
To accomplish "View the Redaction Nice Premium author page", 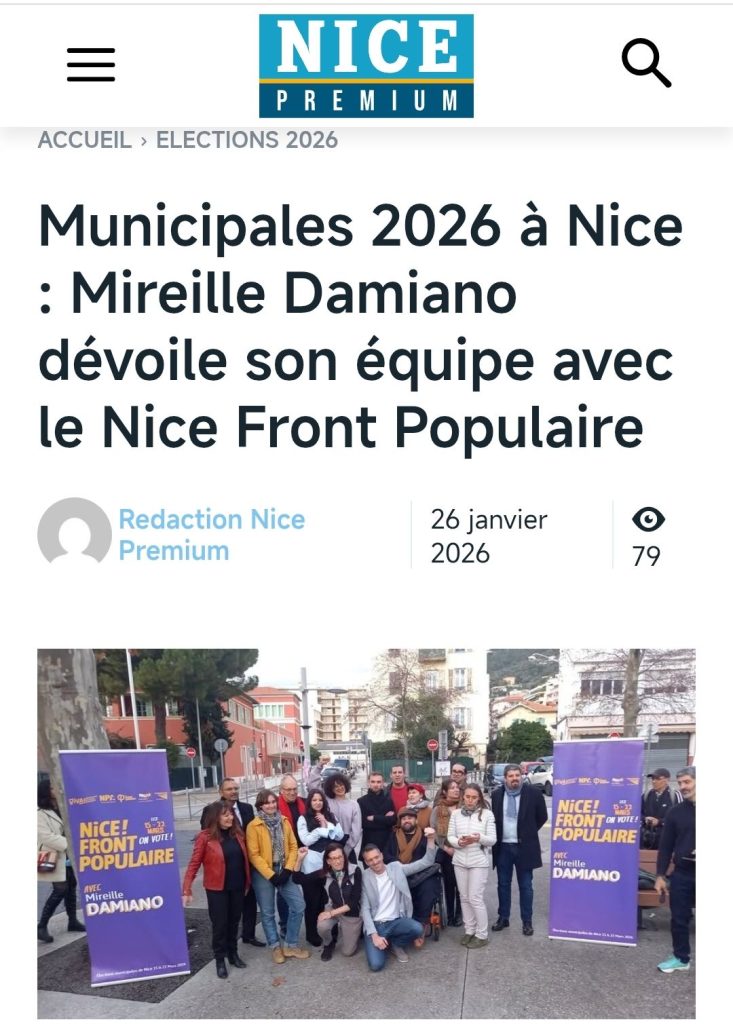I will tap(211, 535).
